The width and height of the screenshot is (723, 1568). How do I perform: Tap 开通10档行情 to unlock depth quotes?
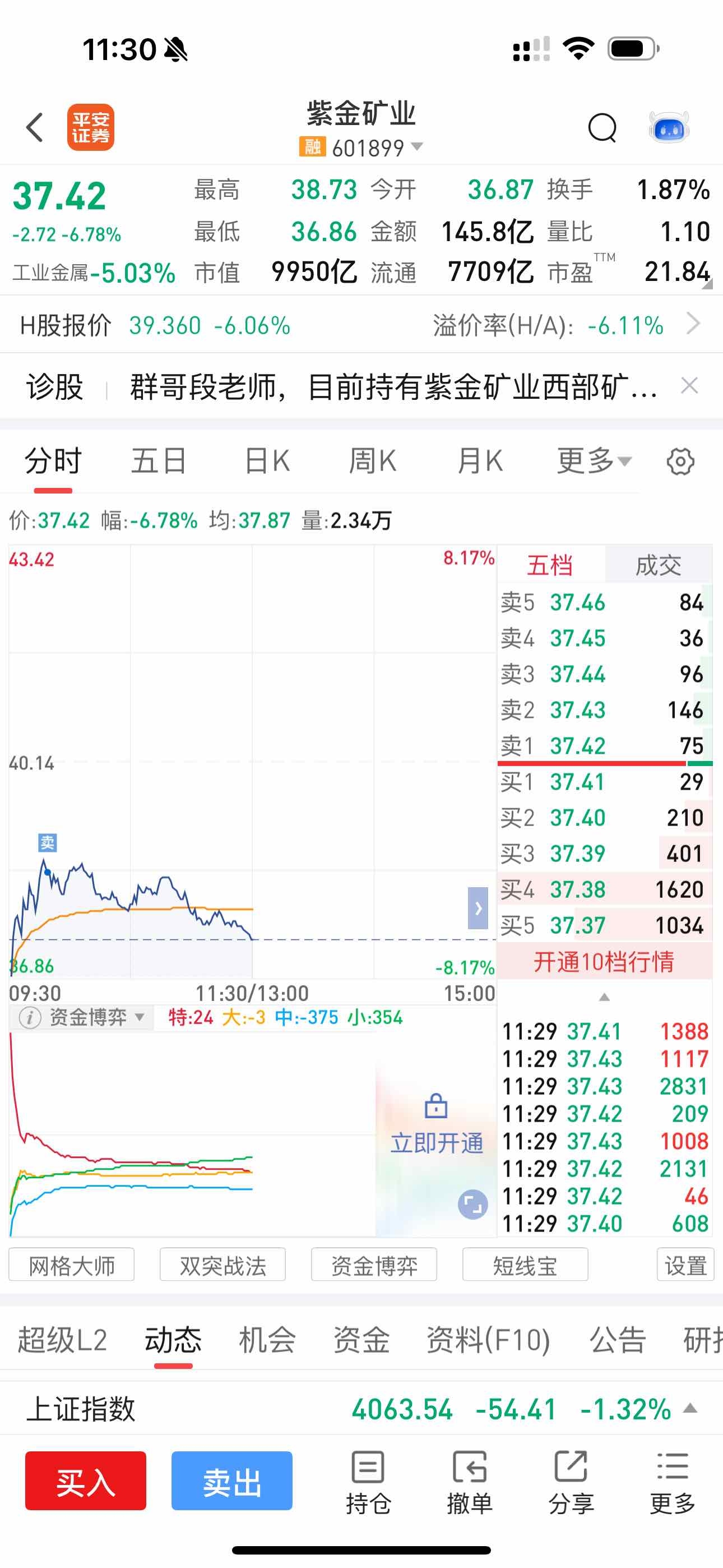pos(604,962)
